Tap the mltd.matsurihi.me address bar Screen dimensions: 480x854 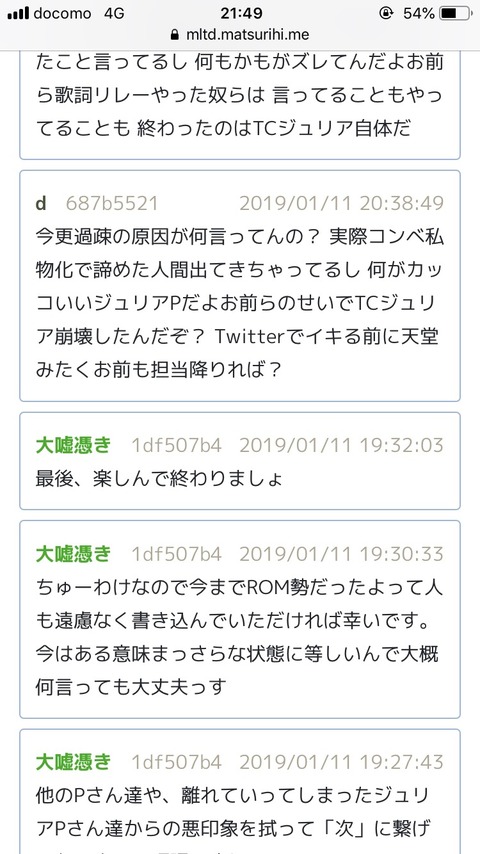coord(240,35)
